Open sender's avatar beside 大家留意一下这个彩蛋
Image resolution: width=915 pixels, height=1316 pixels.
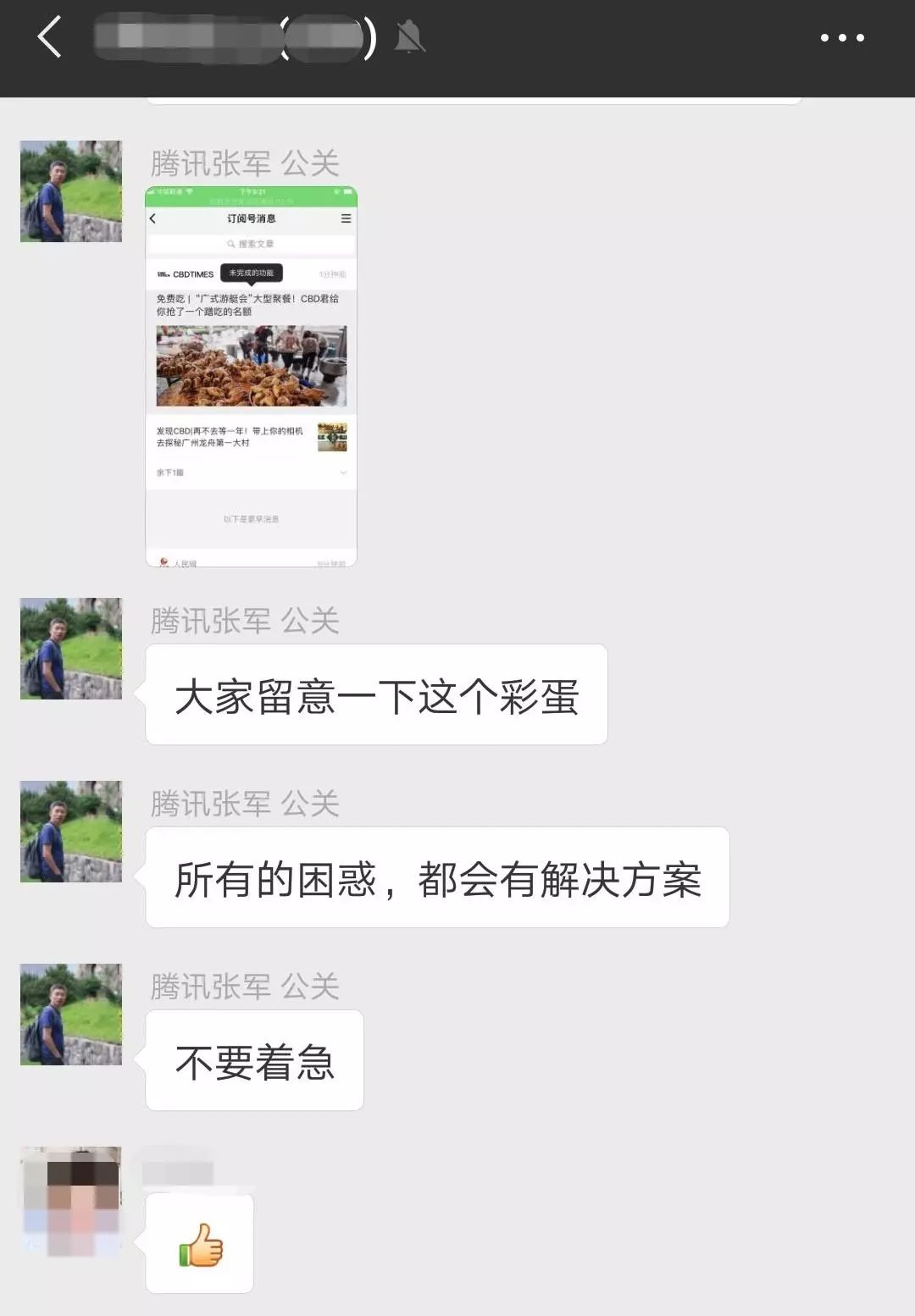coord(71,649)
